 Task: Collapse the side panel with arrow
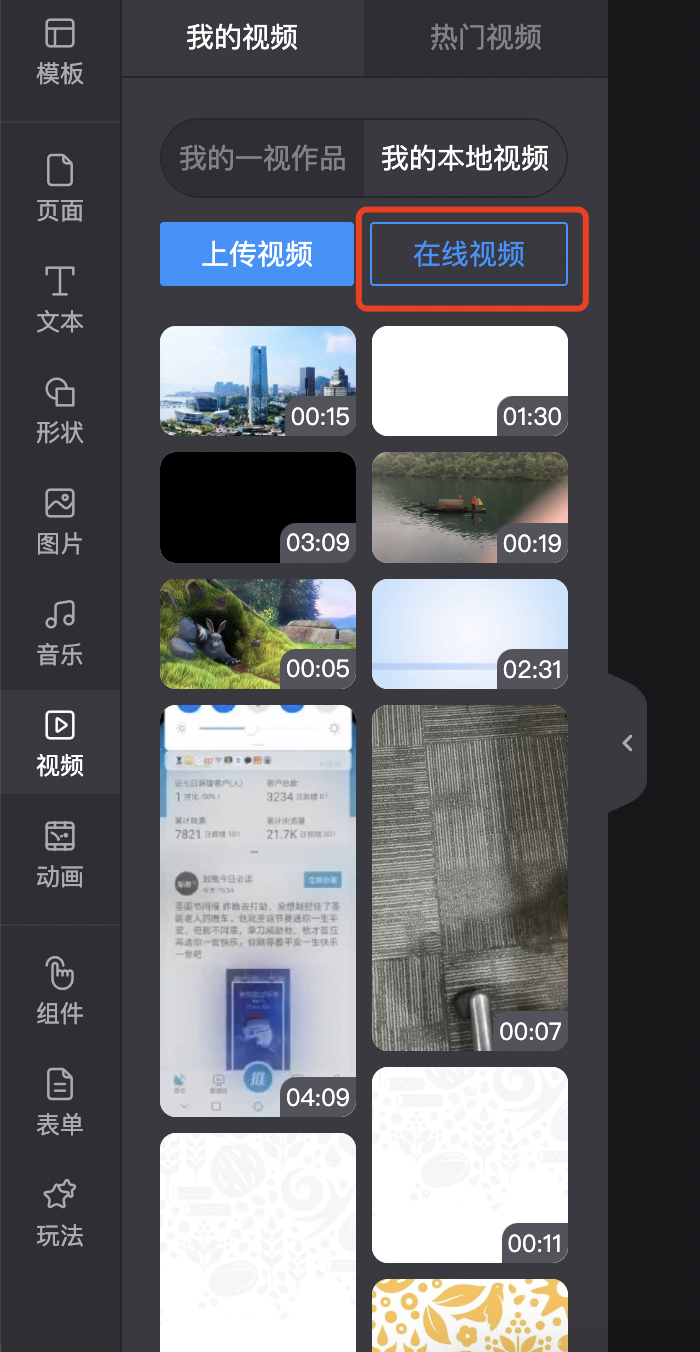tap(627, 743)
